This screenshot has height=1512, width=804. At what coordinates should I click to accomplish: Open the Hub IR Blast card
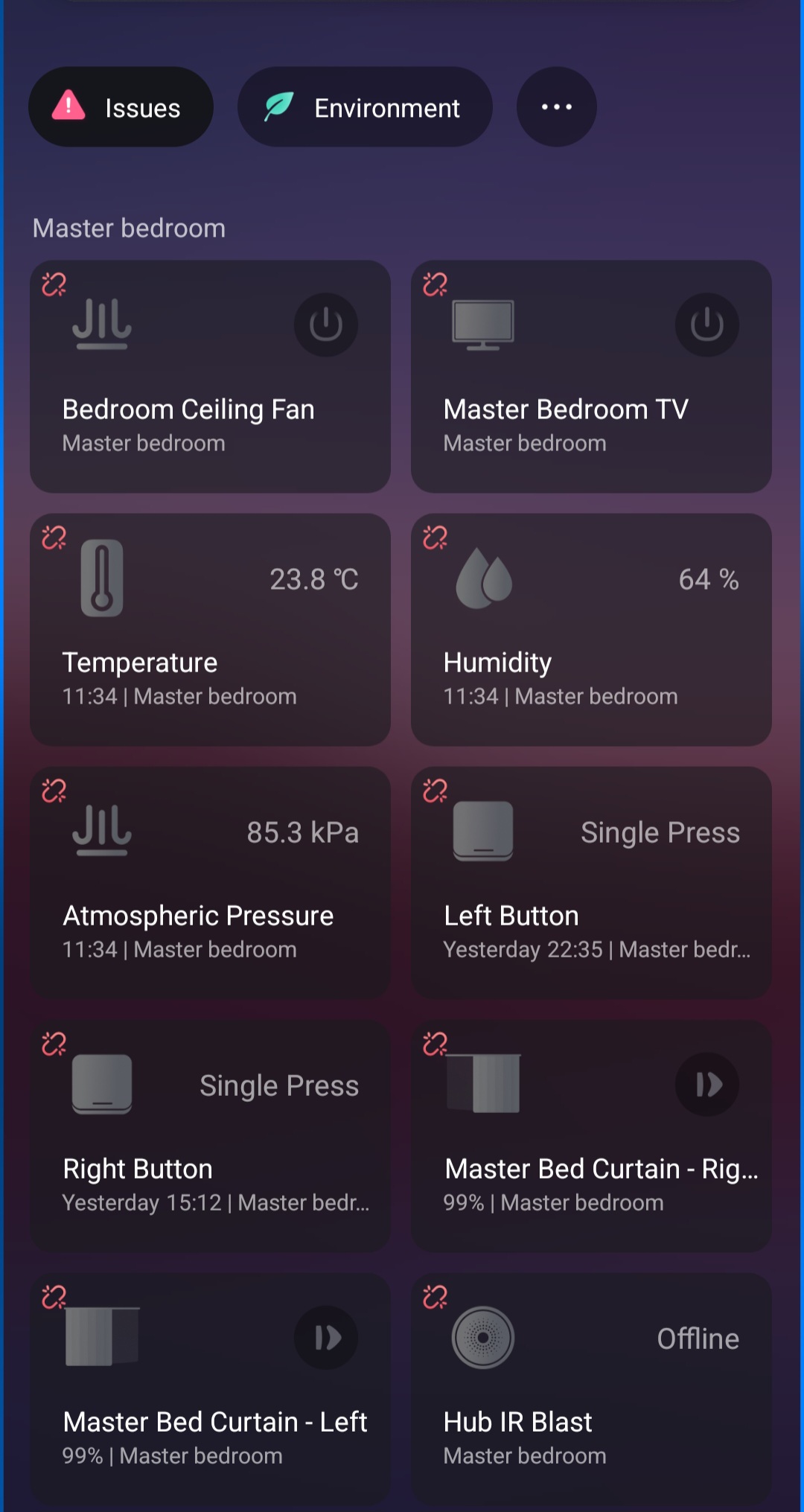tap(591, 1414)
